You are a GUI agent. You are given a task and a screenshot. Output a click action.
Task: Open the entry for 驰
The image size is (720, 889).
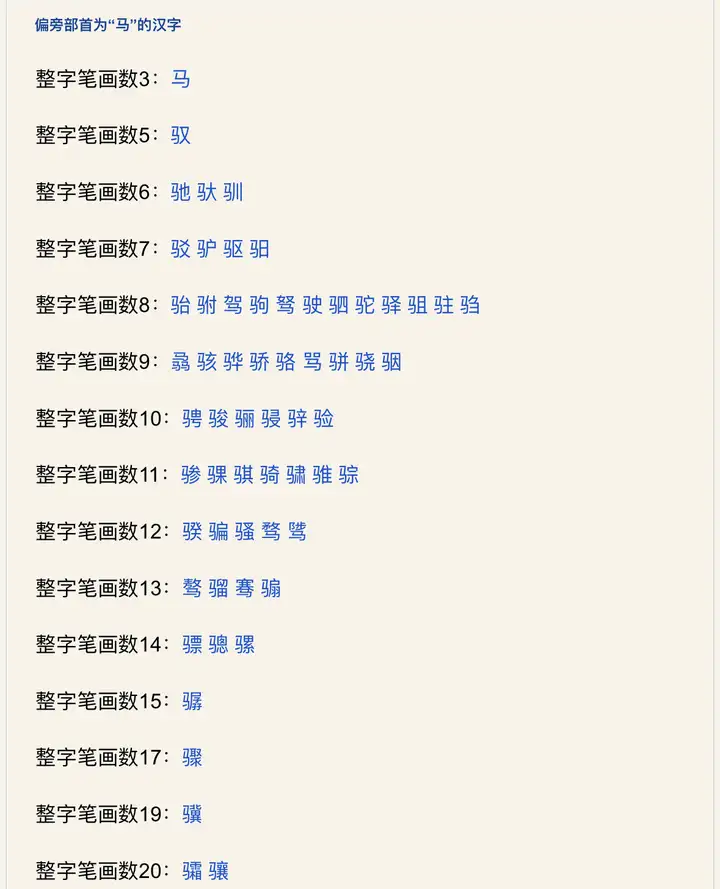click(181, 192)
